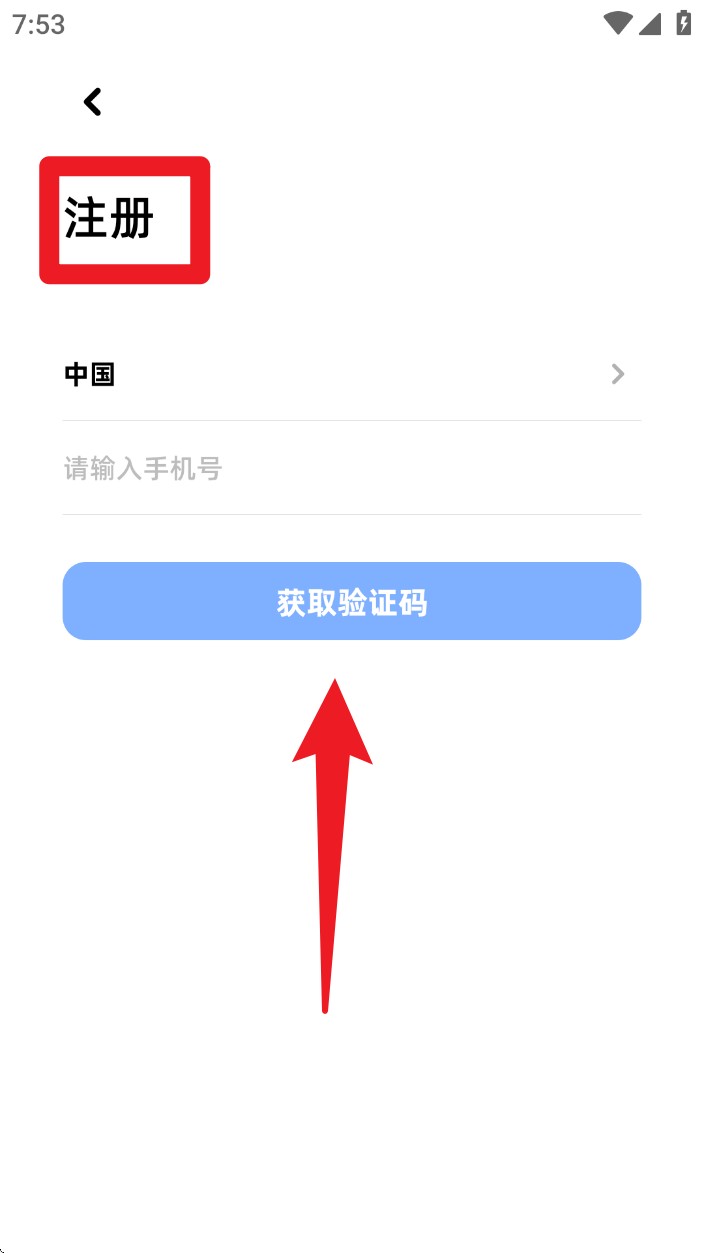The width and height of the screenshot is (704, 1253).
Task: Go back using the top-left arrow
Action: click(93, 102)
